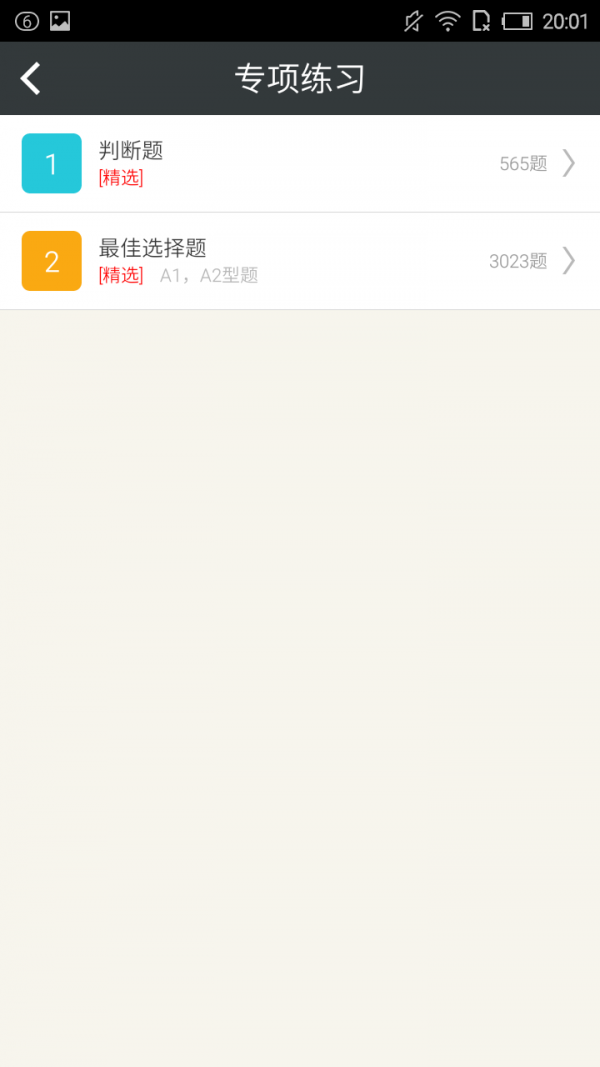The height and width of the screenshot is (1067, 600).
Task: Open the 最佳选择题 practice row
Action: [300, 261]
